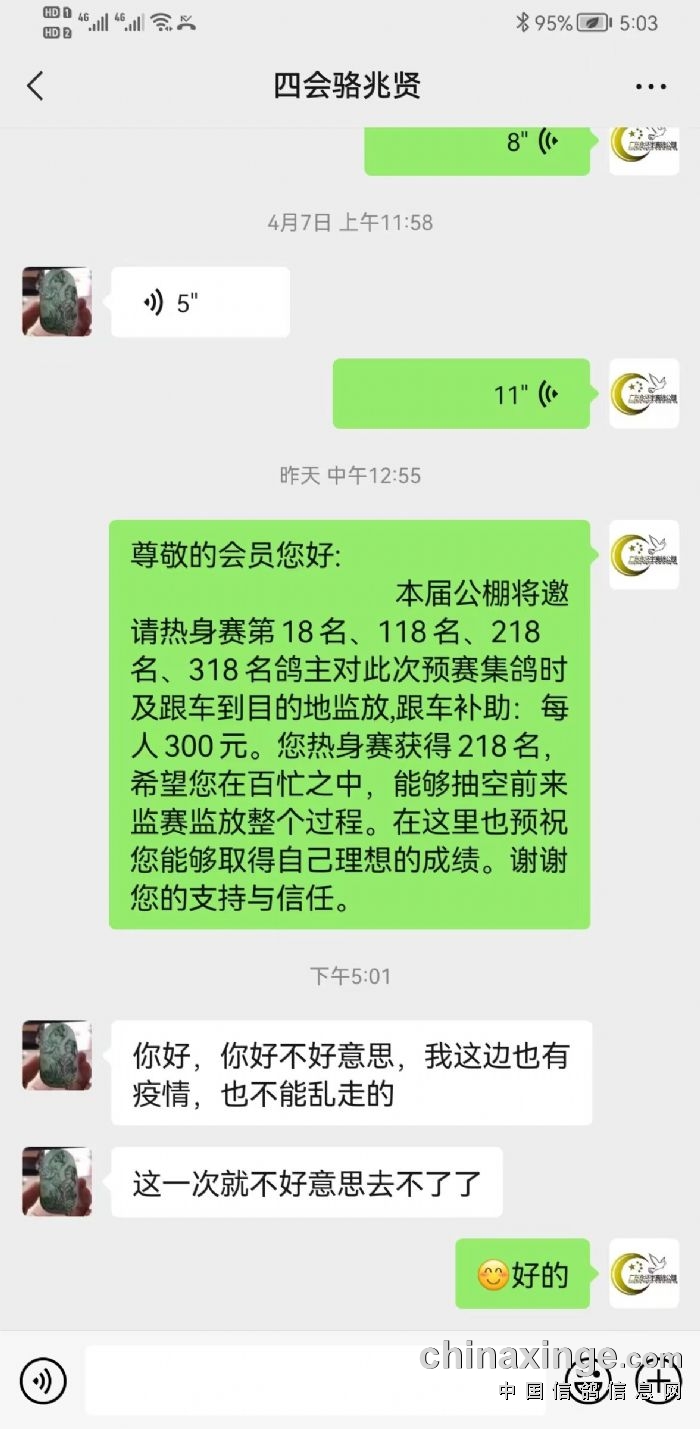The image size is (700, 1429).
Task: Go back to the chat list
Action: tap(35, 86)
